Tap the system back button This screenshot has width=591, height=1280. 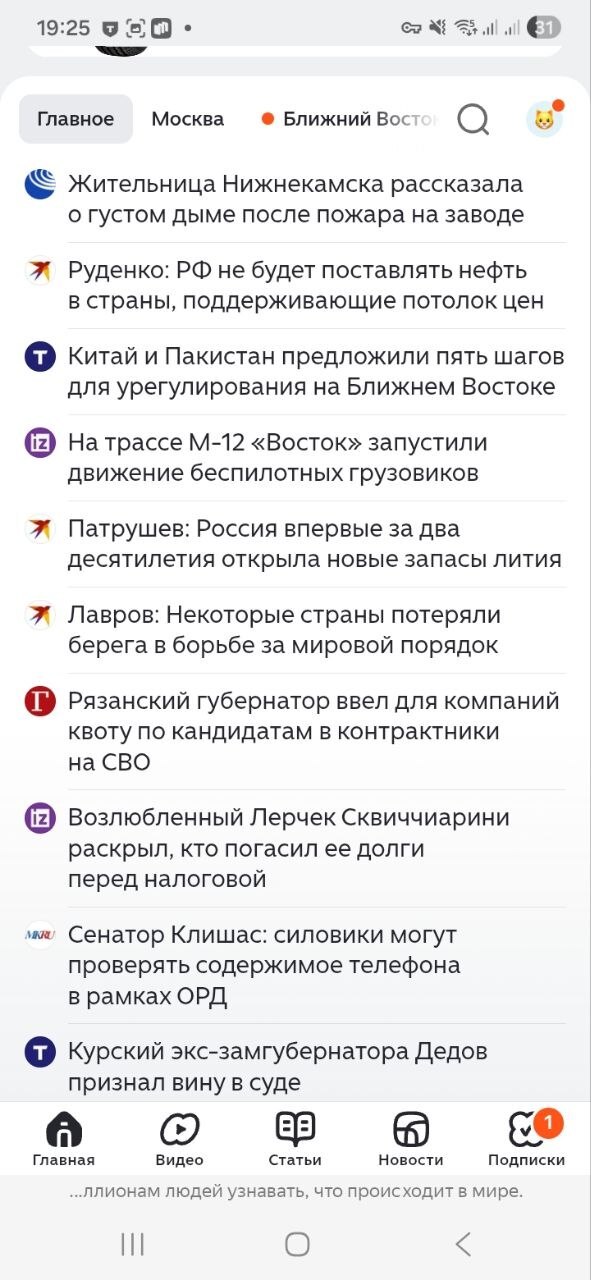(x=463, y=1244)
